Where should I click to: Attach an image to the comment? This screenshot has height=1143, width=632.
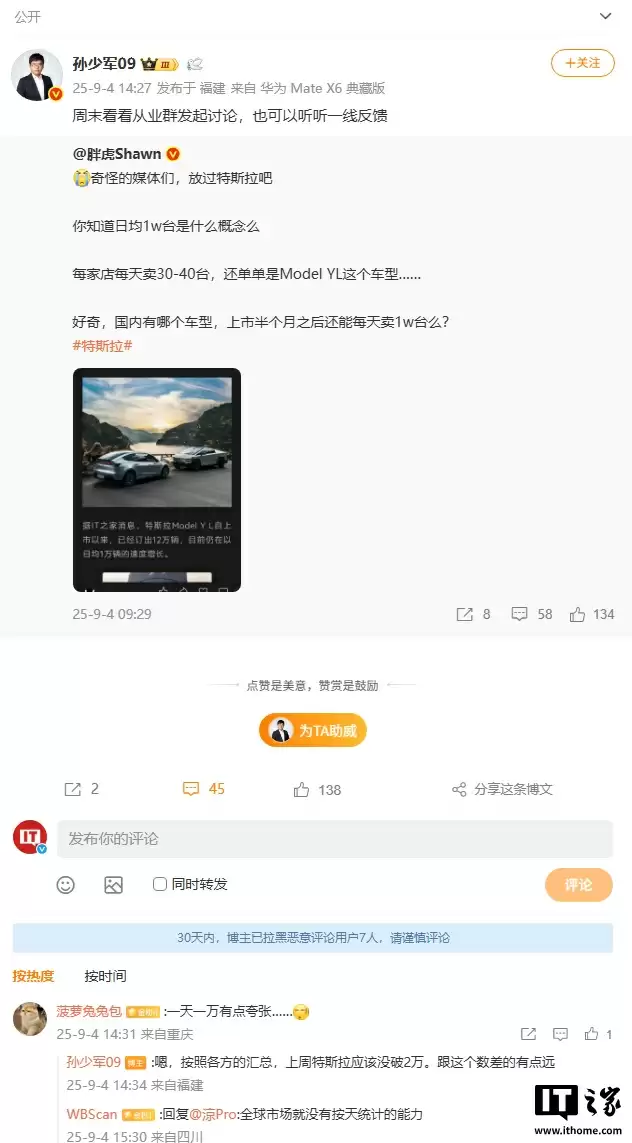pyautogui.click(x=113, y=885)
